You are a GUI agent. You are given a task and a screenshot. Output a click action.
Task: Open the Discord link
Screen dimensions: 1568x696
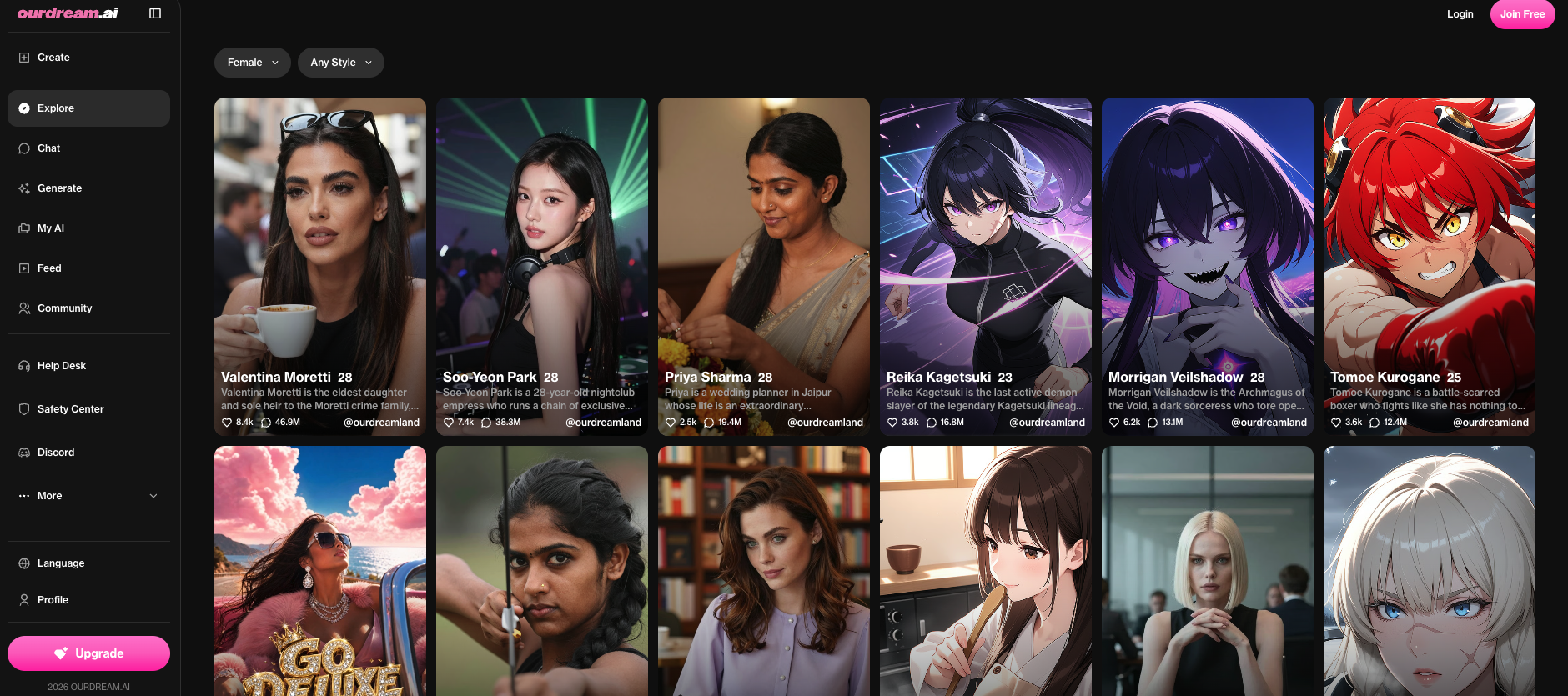pos(88,453)
